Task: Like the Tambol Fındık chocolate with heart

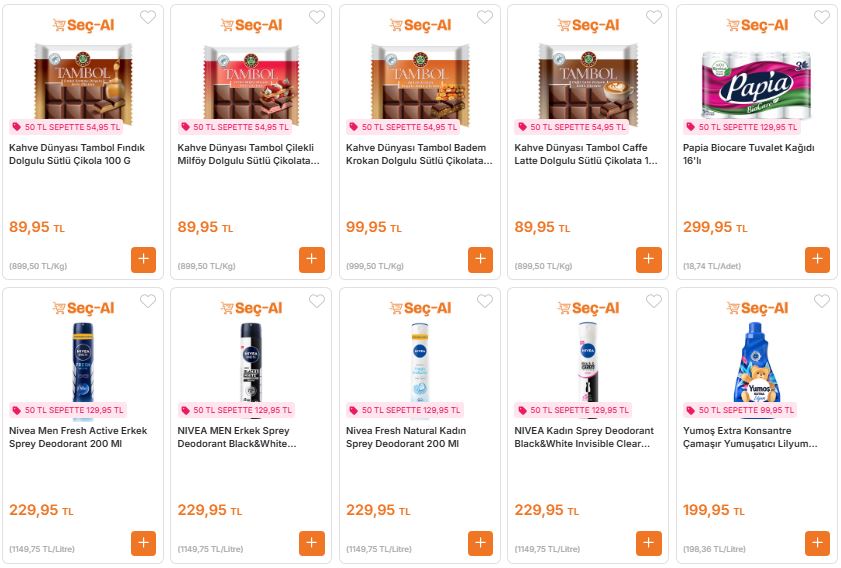Action: [148, 18]
